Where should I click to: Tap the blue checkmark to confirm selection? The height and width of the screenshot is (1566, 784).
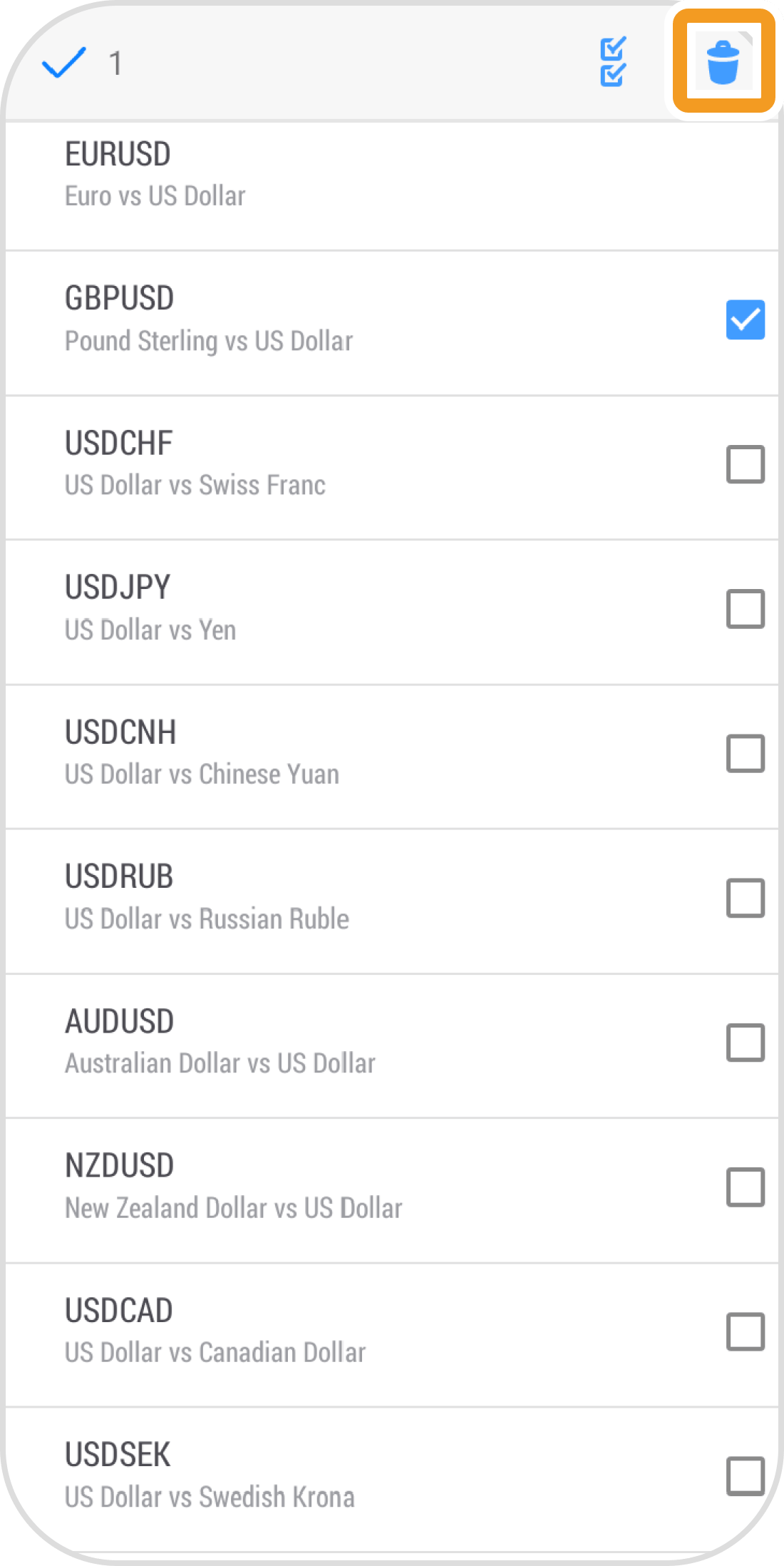[64, 63]
